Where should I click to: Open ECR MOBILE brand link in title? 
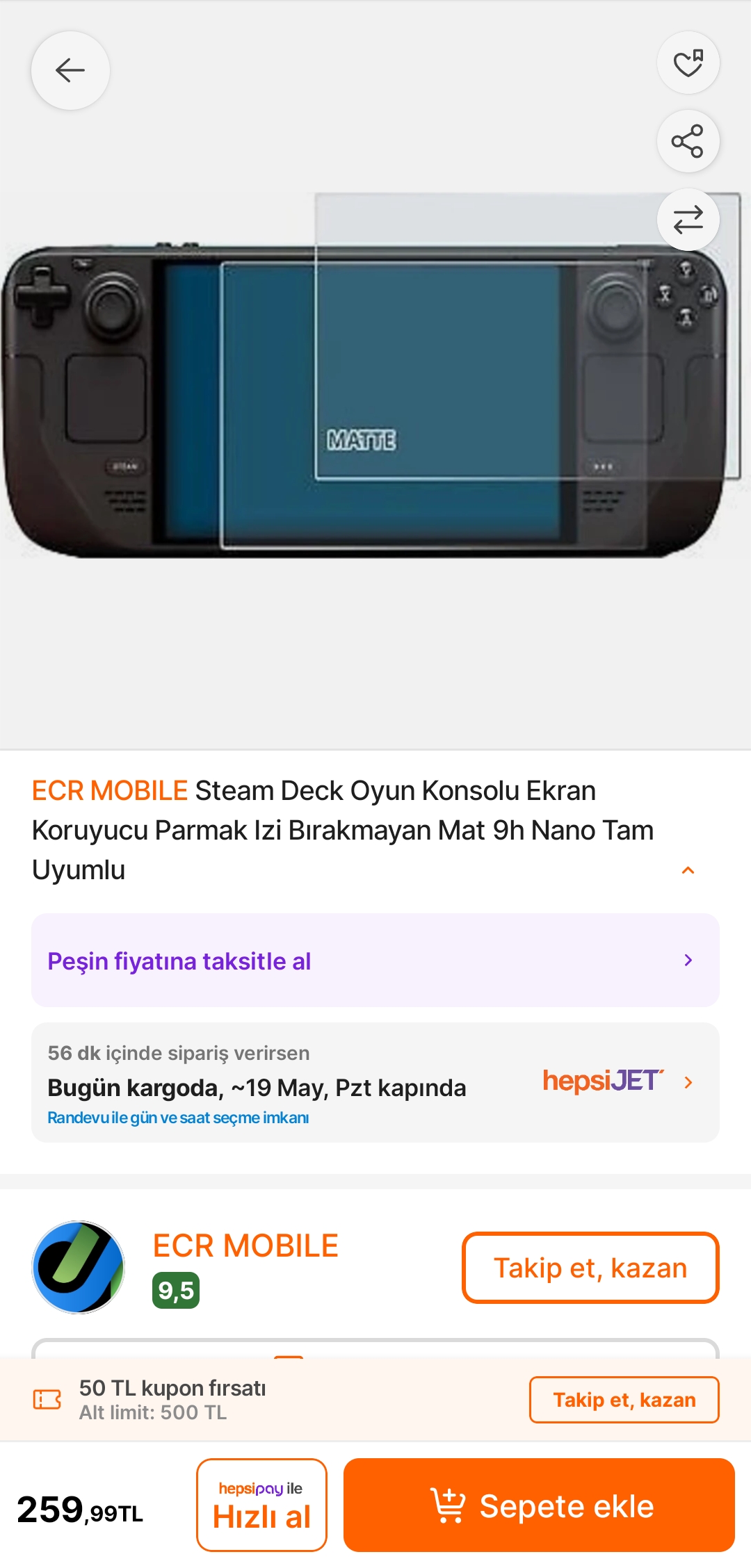click(x=110, y=791)
